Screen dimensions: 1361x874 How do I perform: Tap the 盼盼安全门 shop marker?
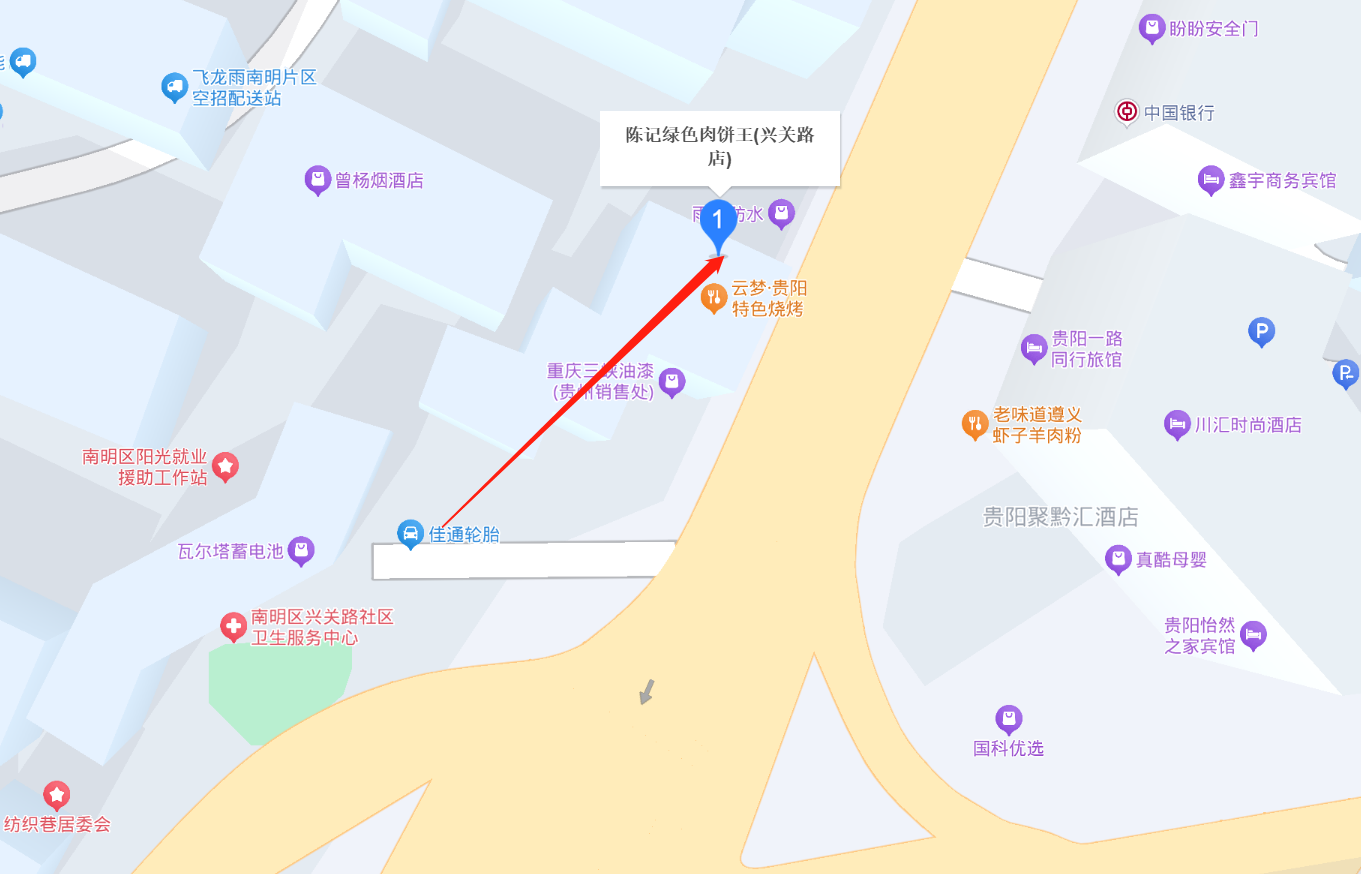[x=1153, y=28]
